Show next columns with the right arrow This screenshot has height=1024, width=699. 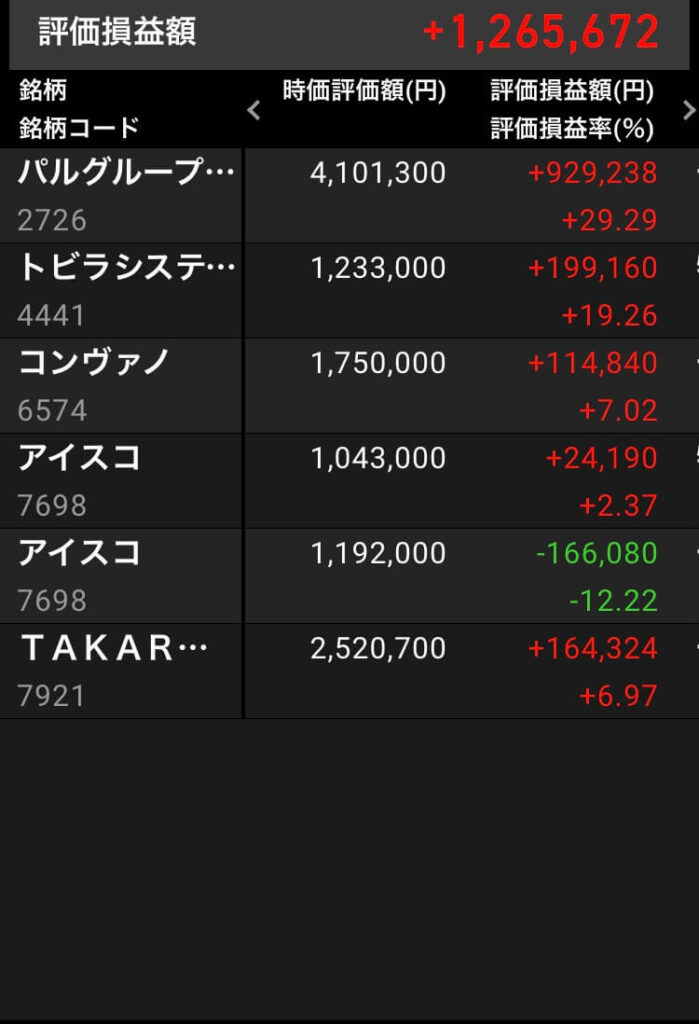(x=687, y=110)
